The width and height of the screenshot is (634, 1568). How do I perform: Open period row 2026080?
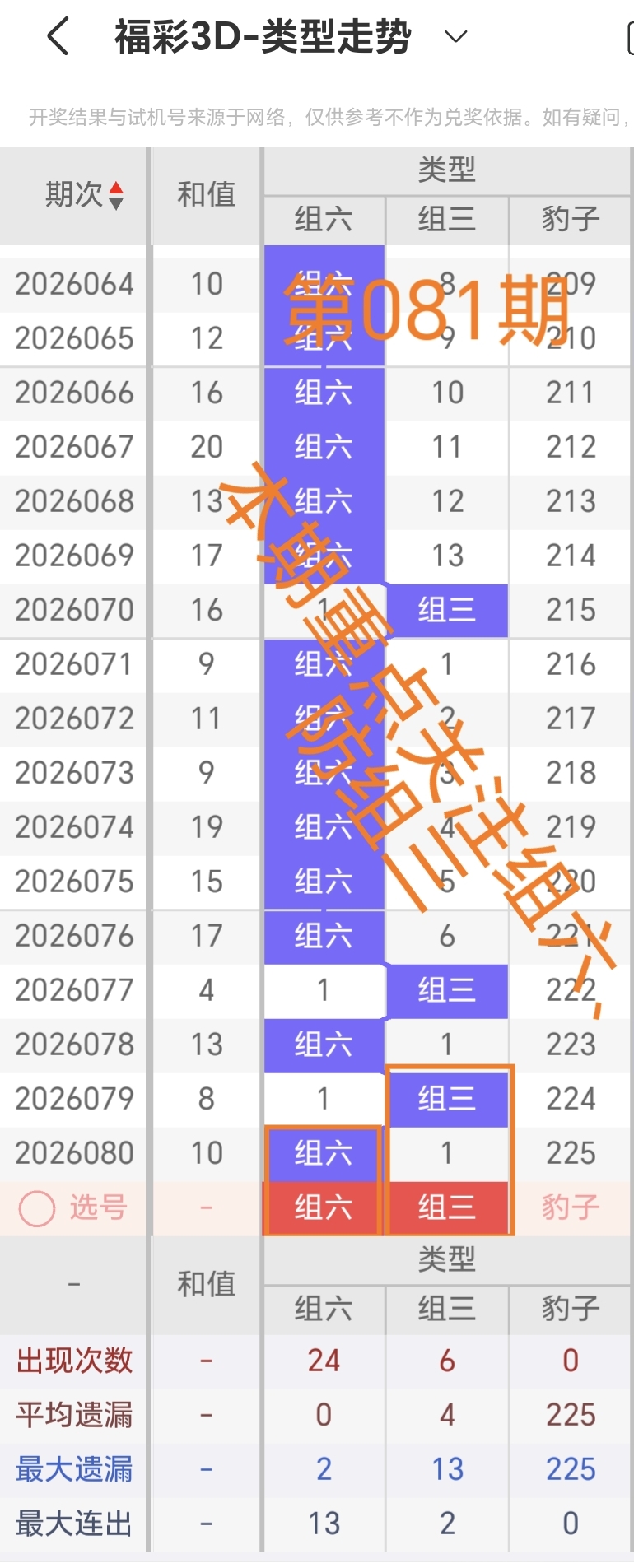coord(74,1152)
